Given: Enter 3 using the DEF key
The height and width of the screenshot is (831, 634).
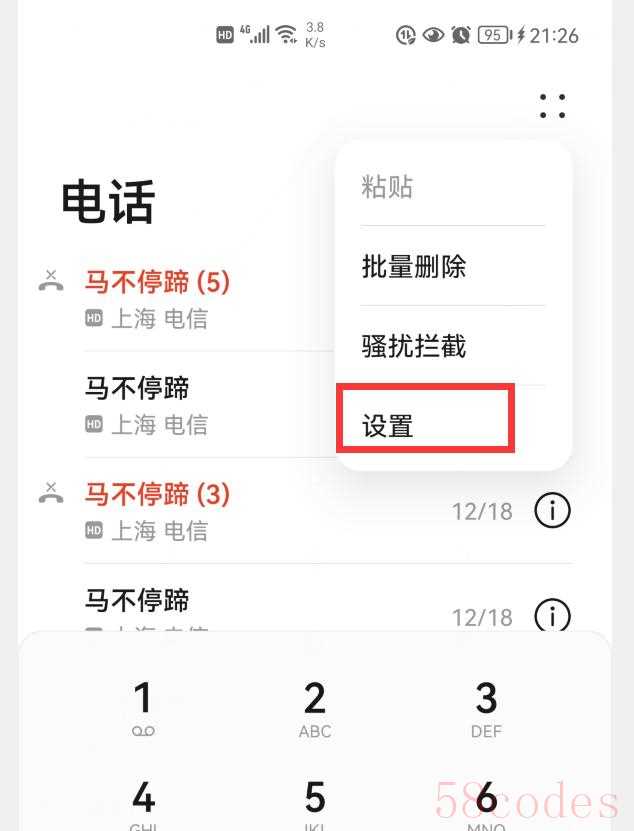Looking at the screenshot, I should 486,706.
